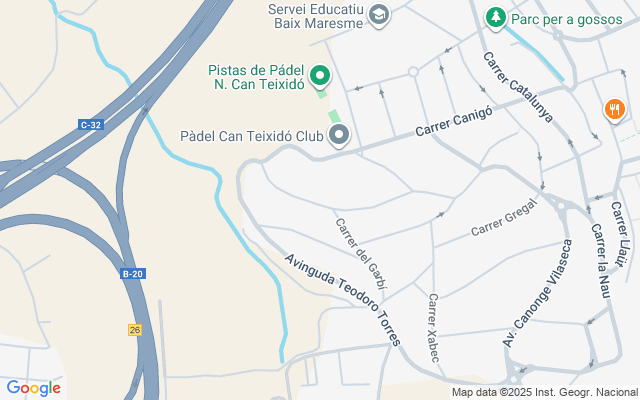Tap Pistas de Pádel N. Can Teixidó pin
The width and height of the screenshot is (640, 400).
tap(320, 75)
